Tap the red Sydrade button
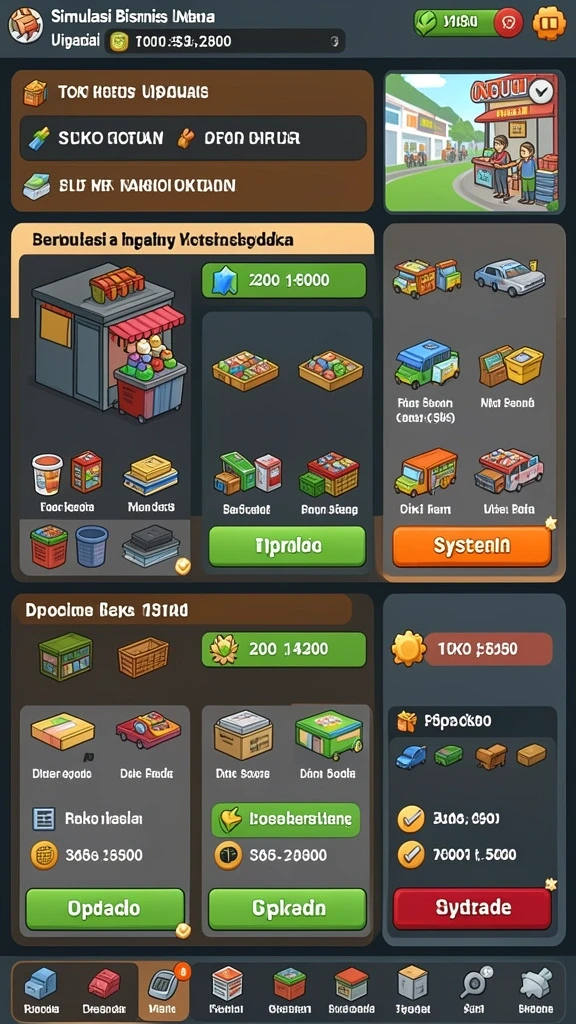 pos(472,908)
